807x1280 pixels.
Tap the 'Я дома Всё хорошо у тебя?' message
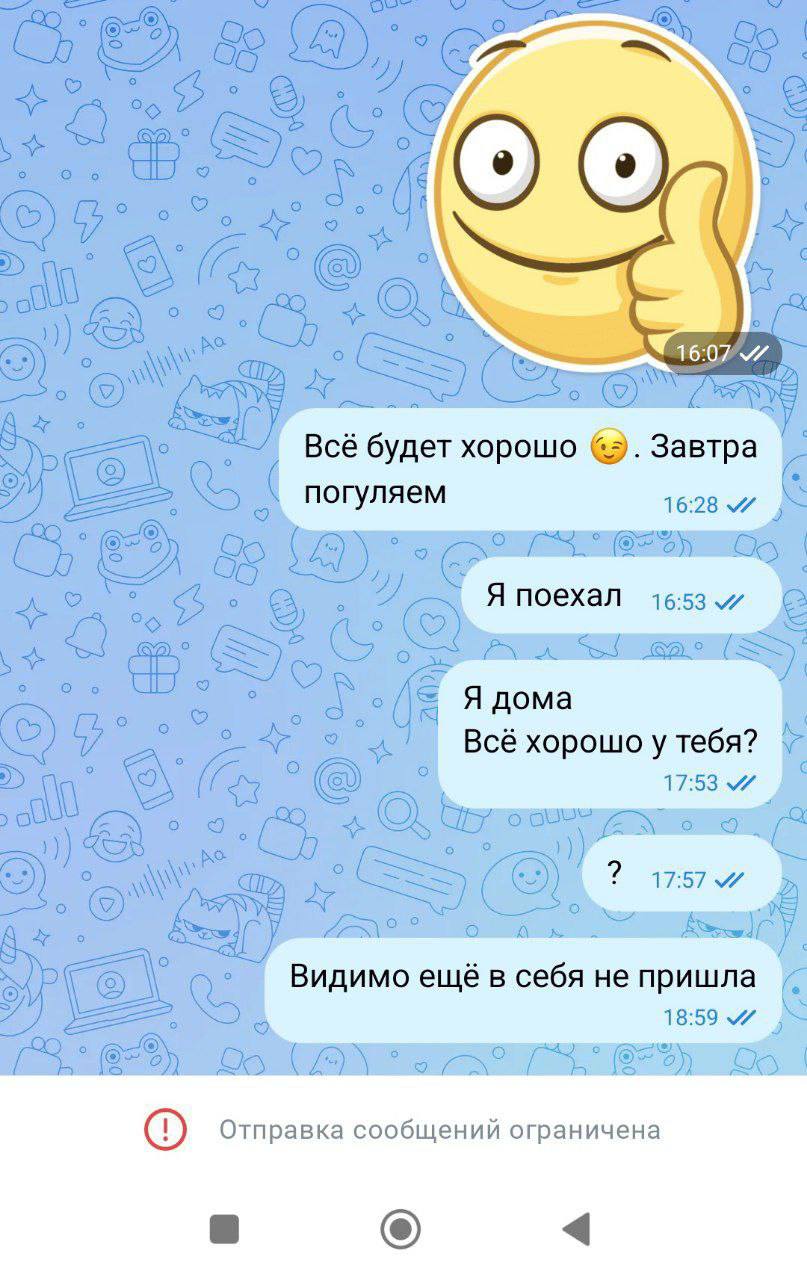click(x=610, y=734)
